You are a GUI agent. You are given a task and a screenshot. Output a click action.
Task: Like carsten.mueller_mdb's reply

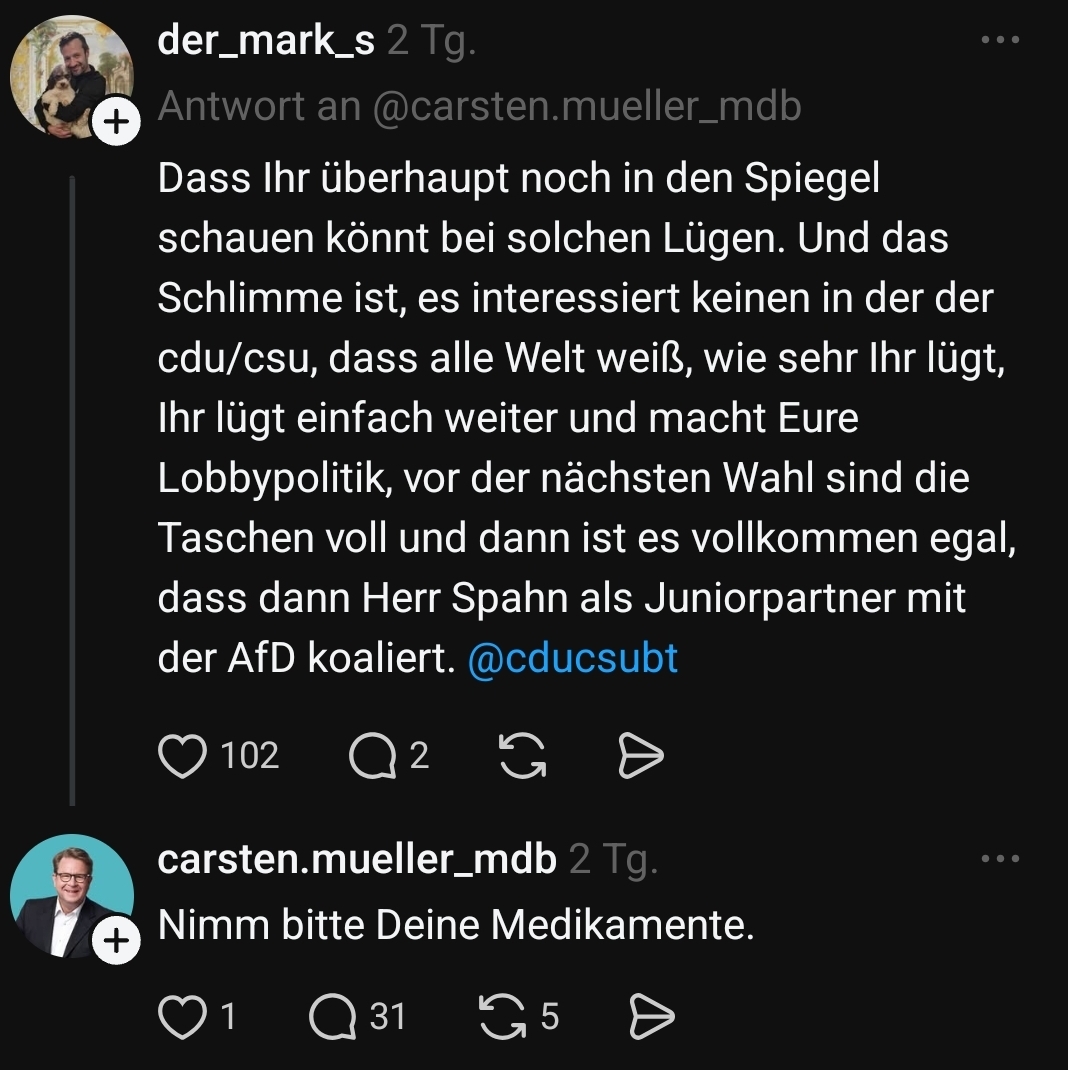(x=183, y=1017)
